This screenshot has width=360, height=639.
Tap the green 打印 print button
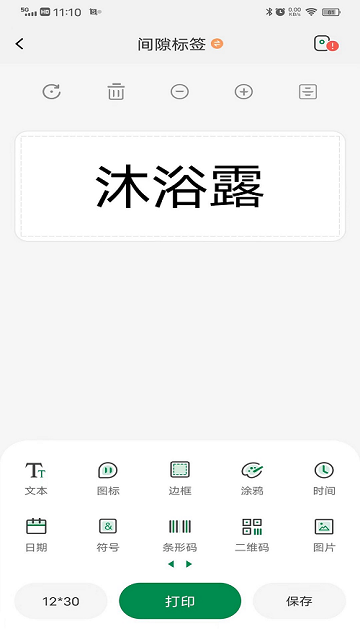click(x=180, y=601)
